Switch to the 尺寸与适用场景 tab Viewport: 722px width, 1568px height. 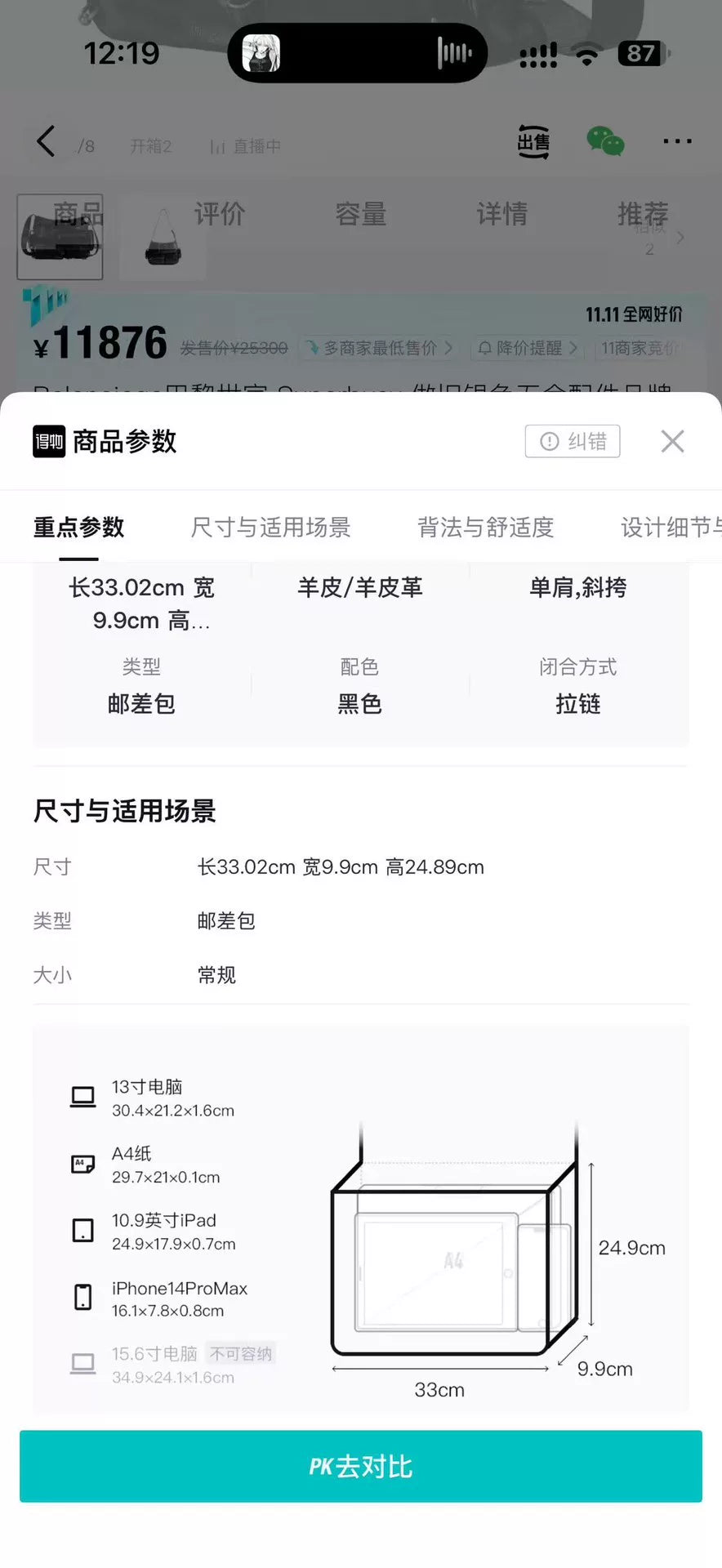[270, 528]
